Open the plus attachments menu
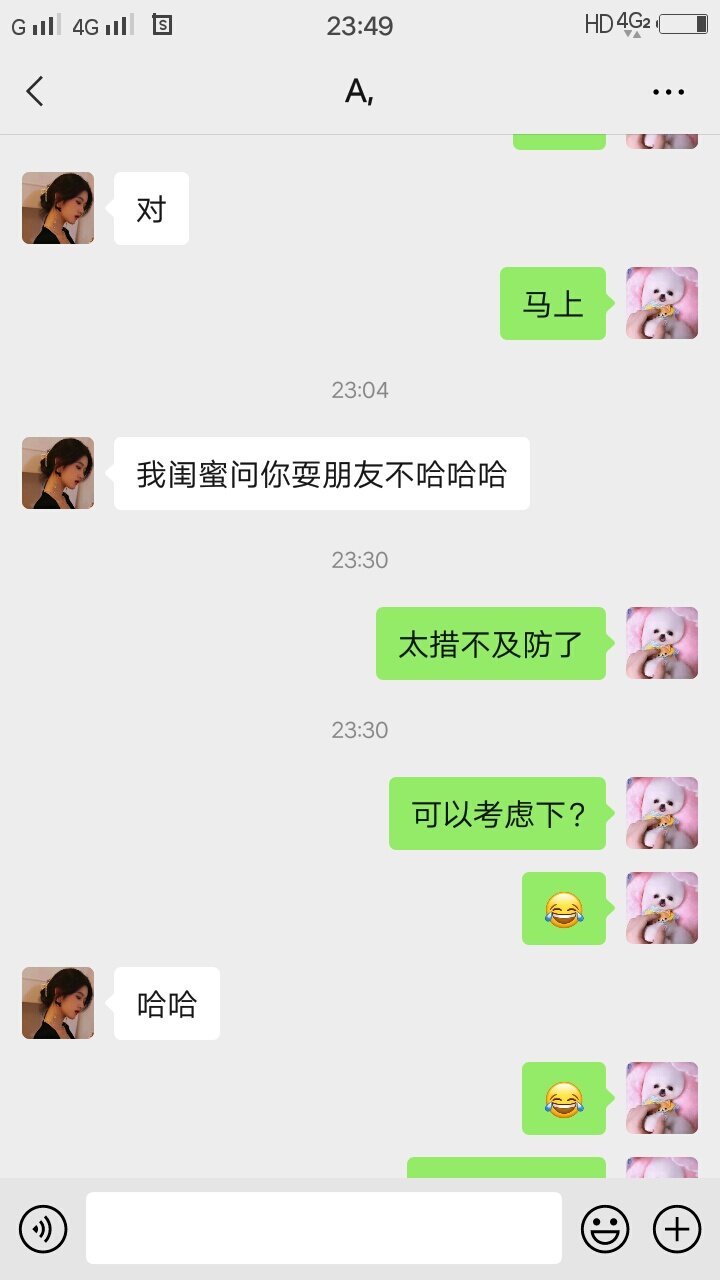 677,1228
